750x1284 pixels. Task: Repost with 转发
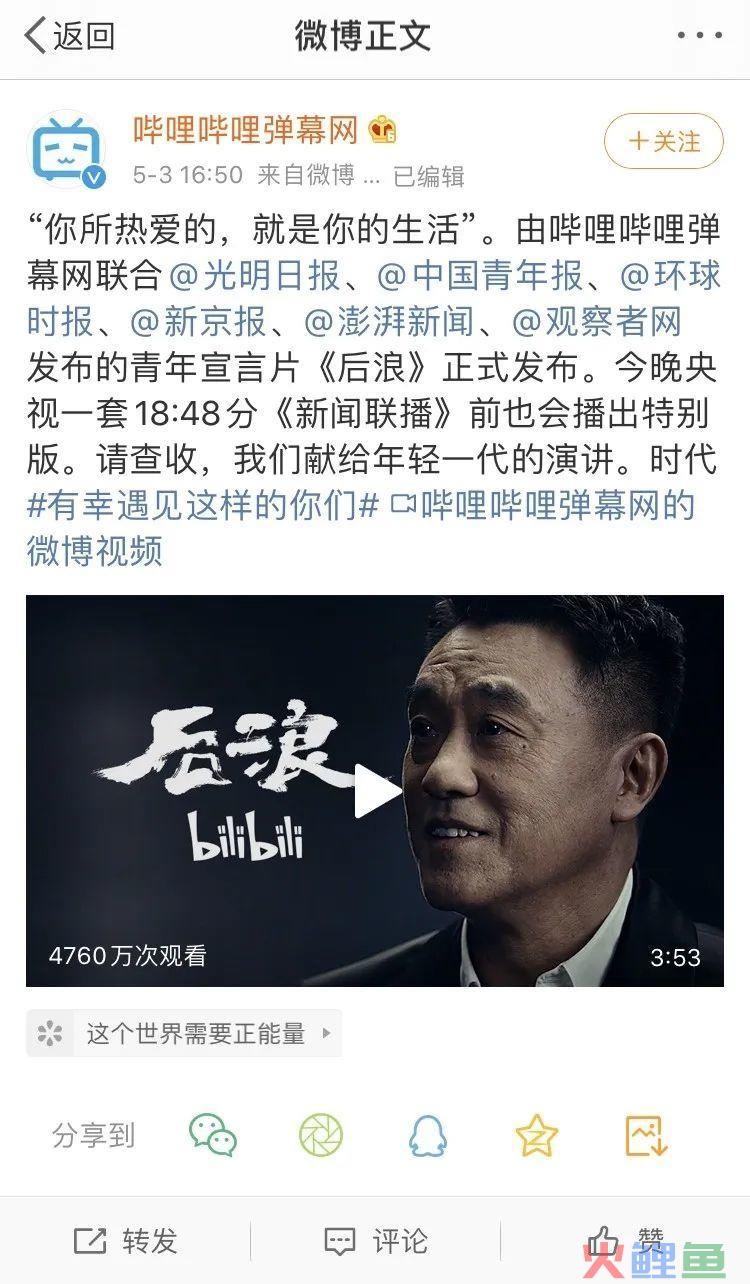(x=125, y=1241)
